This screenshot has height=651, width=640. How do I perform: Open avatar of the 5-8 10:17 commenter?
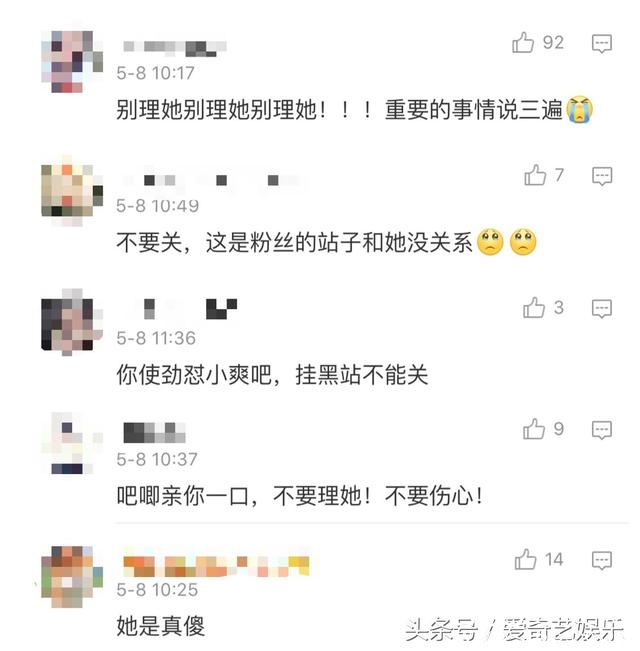[x=73, y=62]
